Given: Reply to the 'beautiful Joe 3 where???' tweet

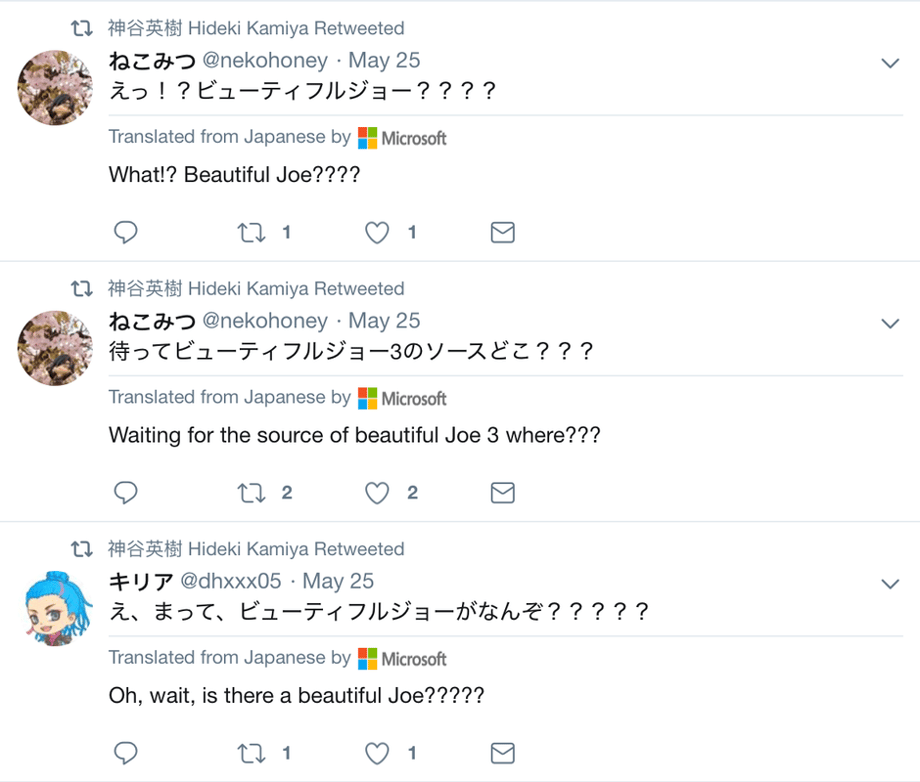Looking at the screenshot, I should [x=125, y=493].
